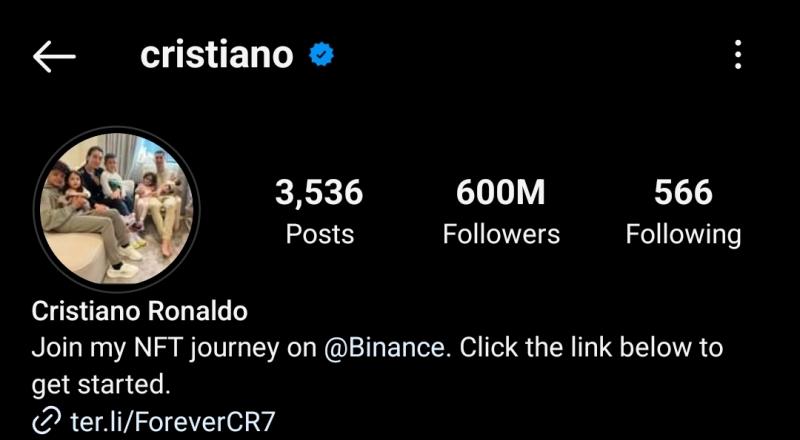Open the 600M Followers list
The width and height of the screenshot is (800, 440).
tap(501, 211)
